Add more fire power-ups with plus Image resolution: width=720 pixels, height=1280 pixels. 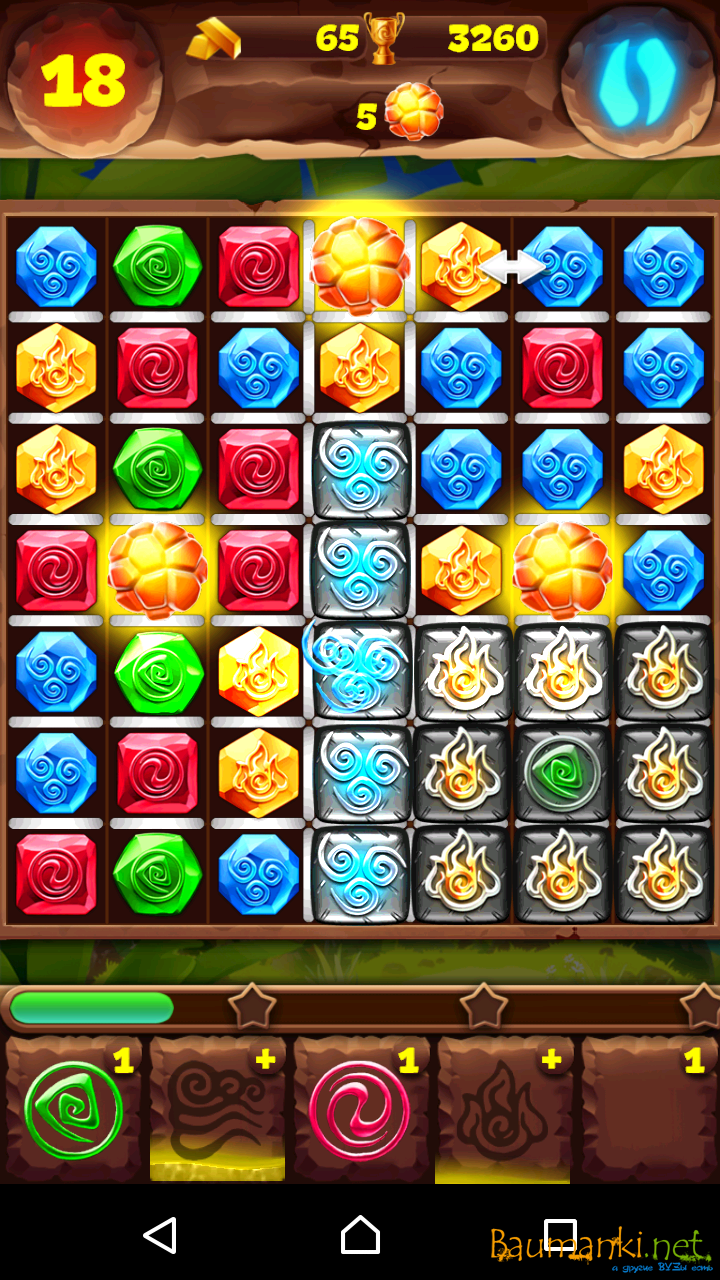tap(503, 1108)
